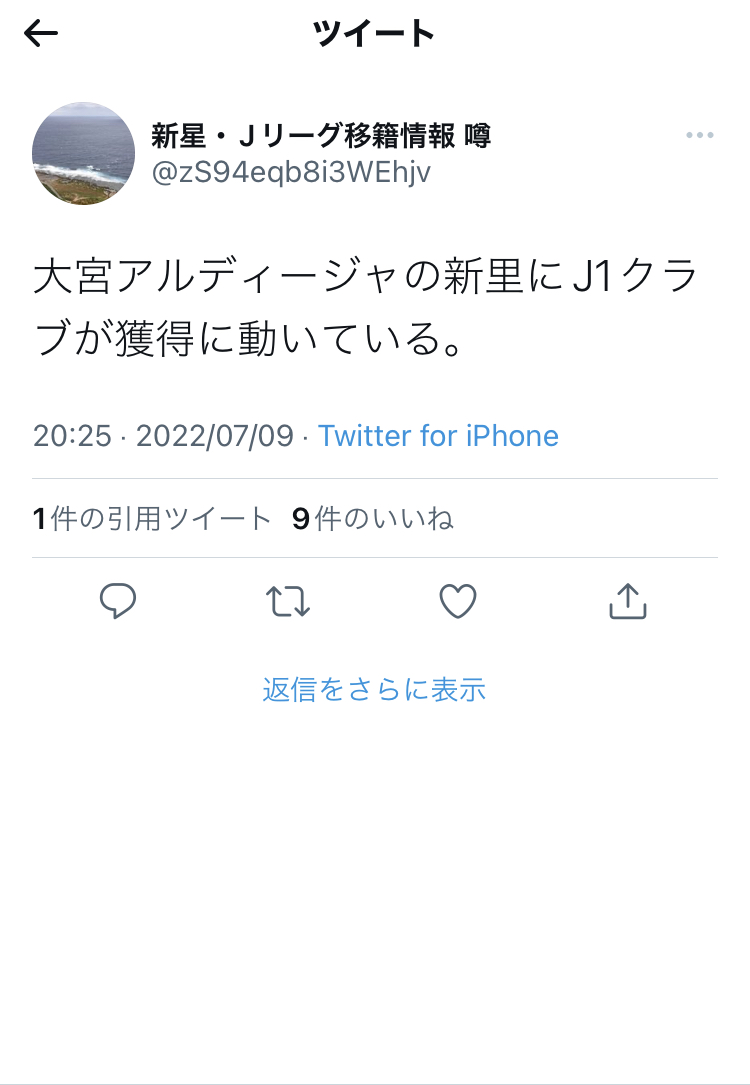View the 9件のいいね list
The image size is (750, 1085).
372,518
